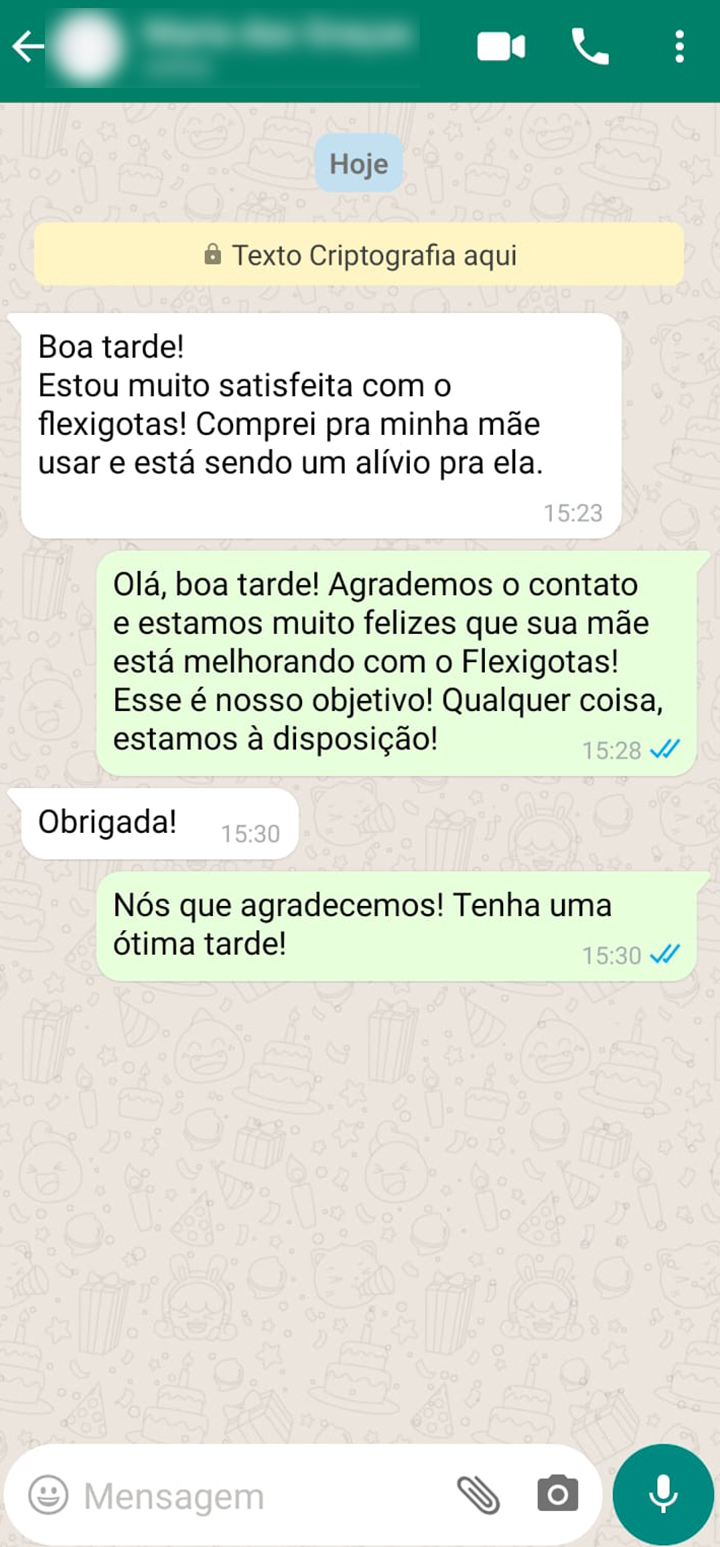Screen dimensions: 720x1547
Task: Start a voice call
Action: tap(590, 45)
